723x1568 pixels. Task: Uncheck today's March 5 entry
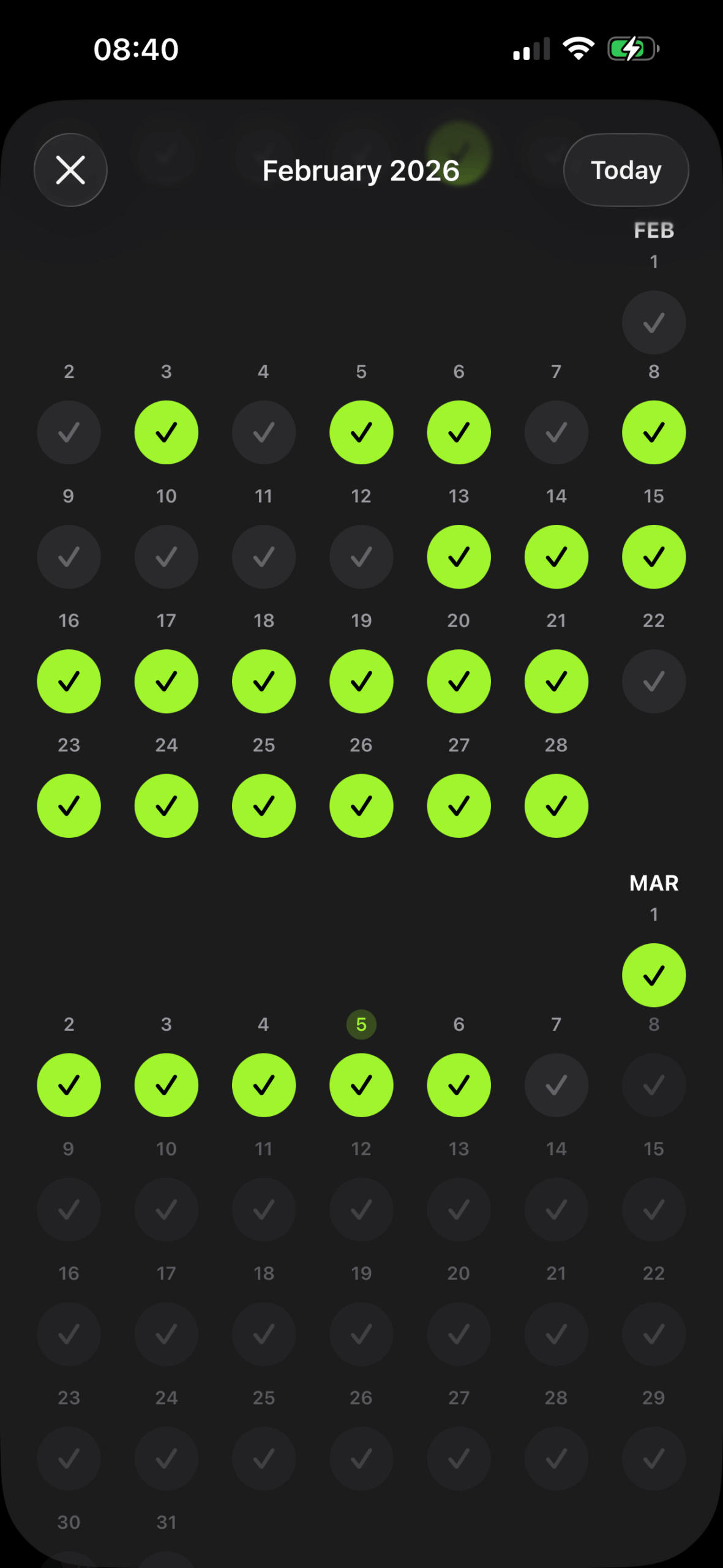click(361, 1085)
